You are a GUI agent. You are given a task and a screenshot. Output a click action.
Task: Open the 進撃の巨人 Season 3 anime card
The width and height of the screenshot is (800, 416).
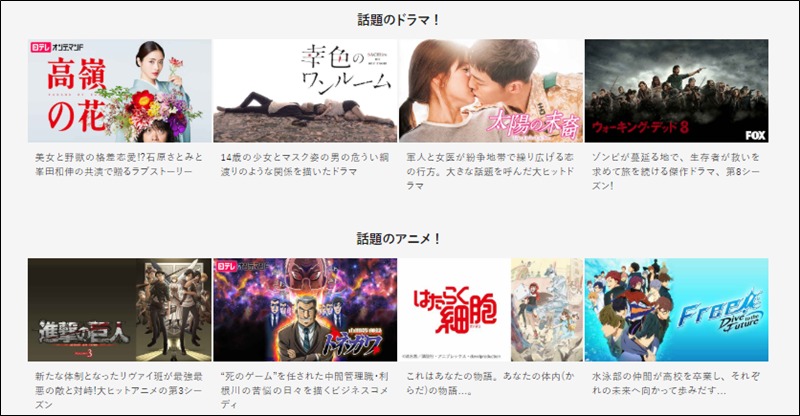[x=119, y=310]
